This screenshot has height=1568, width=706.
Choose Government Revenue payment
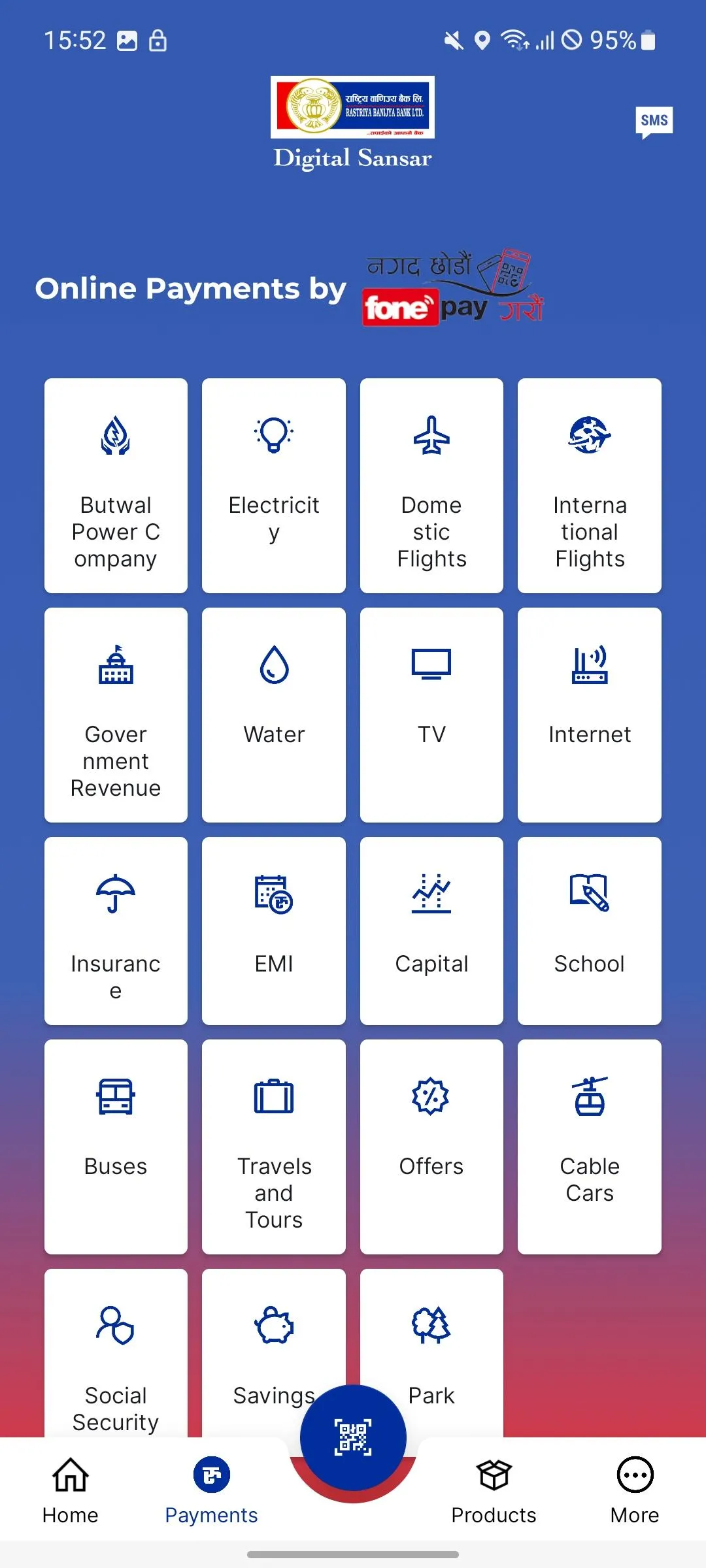tap(116, 715)
